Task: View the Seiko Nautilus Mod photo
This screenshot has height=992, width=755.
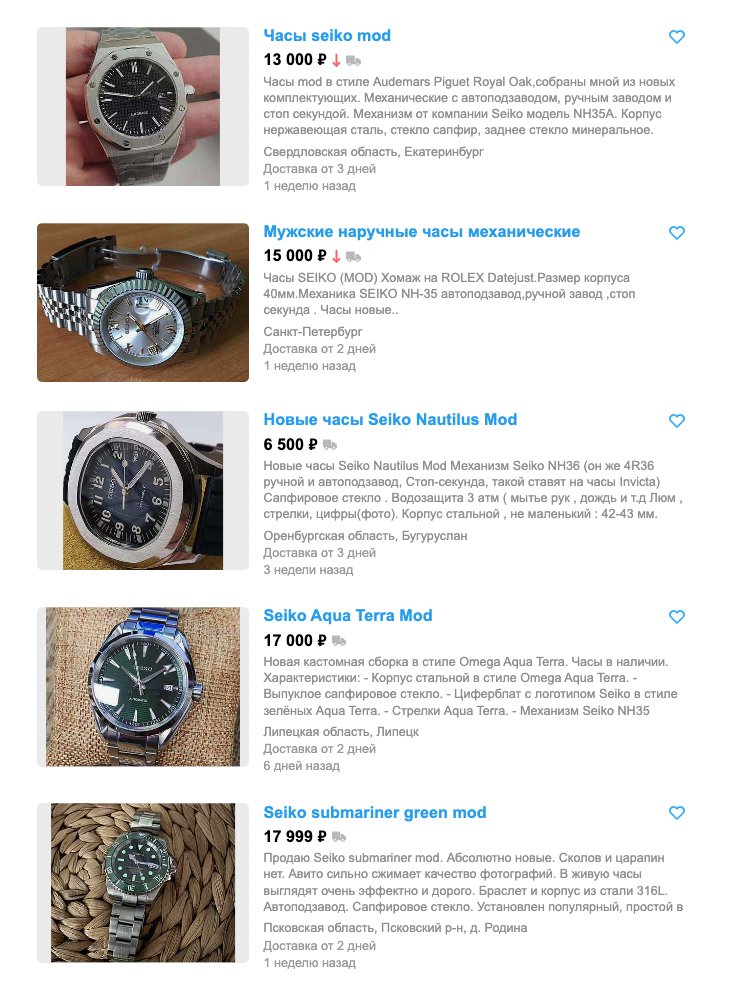Action: tap(143, 491)
